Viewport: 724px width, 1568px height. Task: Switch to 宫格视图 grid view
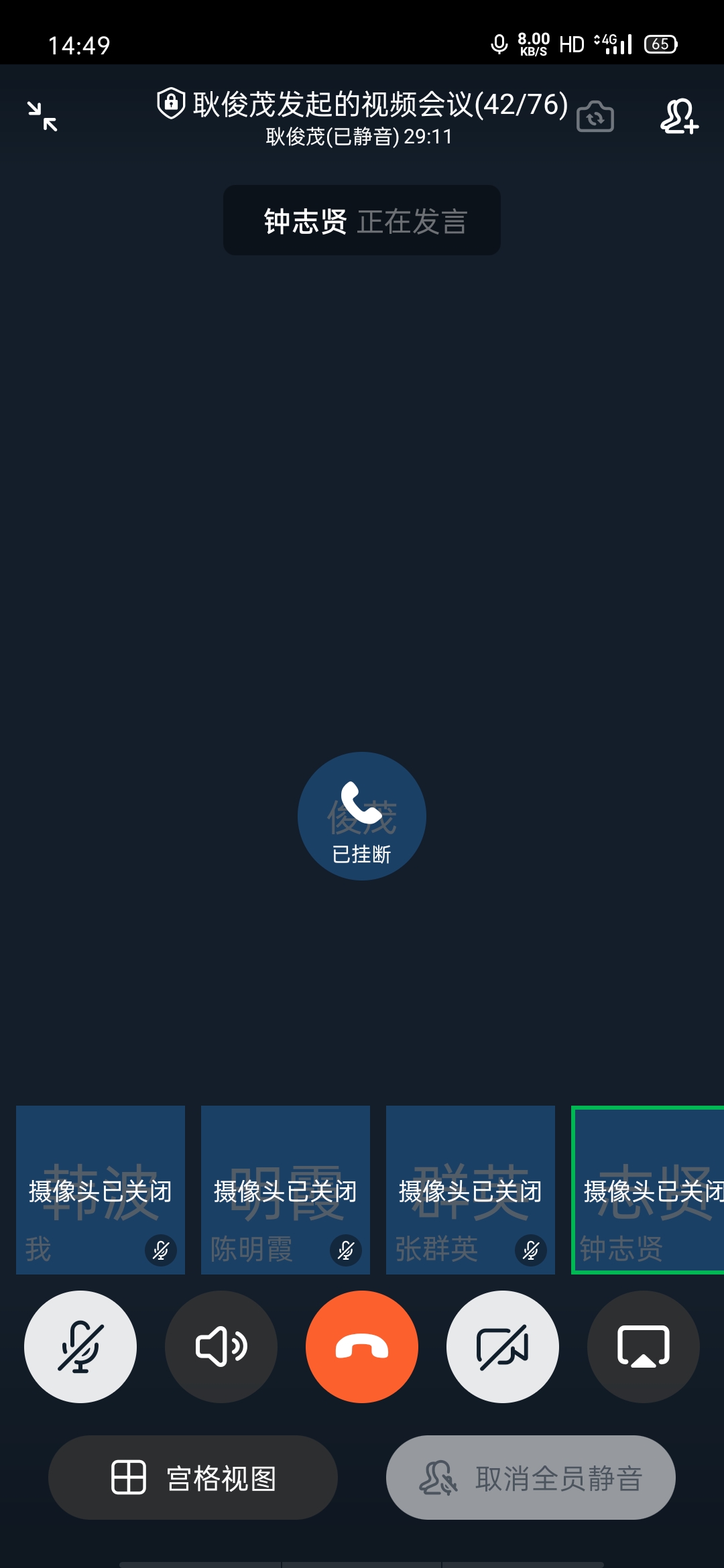[x=193, y=1478]
